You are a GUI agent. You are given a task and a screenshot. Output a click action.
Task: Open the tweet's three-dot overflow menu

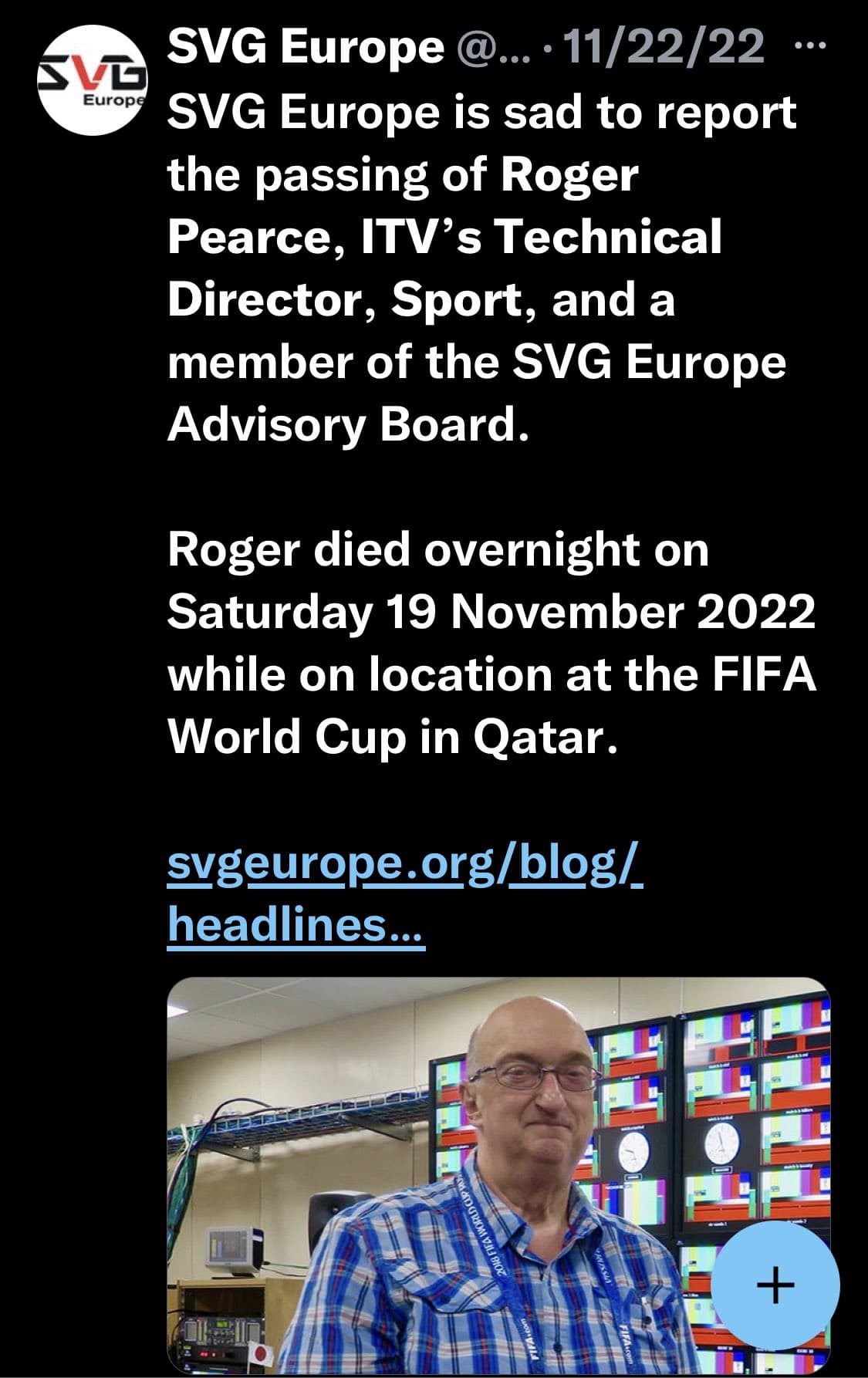(809, 46)
